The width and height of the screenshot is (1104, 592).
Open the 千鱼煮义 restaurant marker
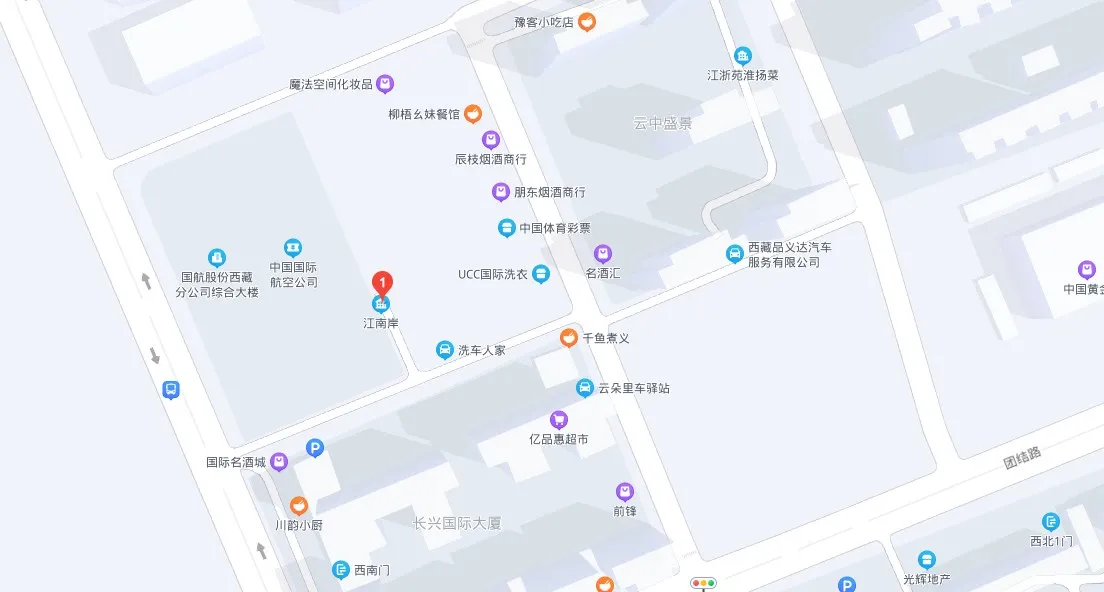[568, 338]
